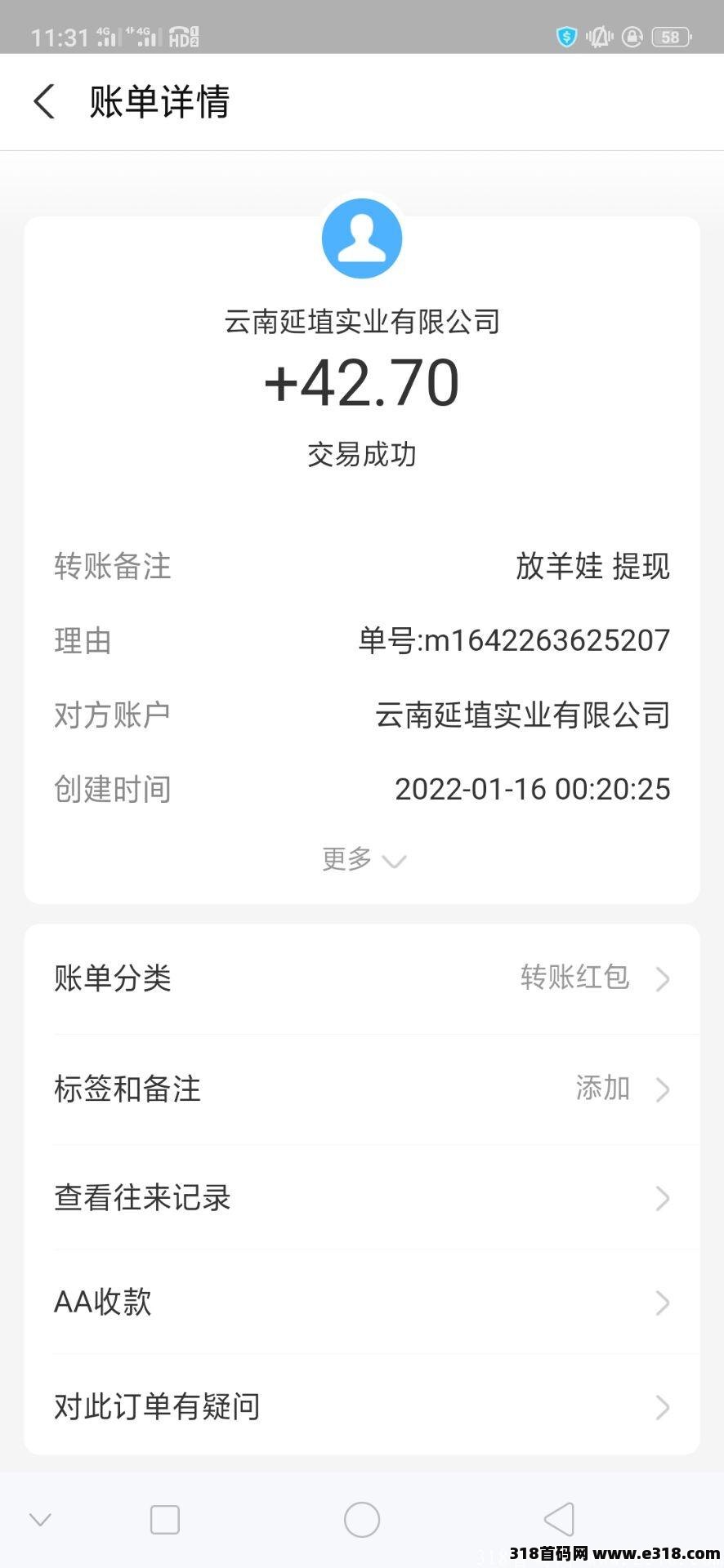This screenshot has height=1568, width=724.
Task: Tap the vibrate mode icon in status bar
Action: point(599,37)
